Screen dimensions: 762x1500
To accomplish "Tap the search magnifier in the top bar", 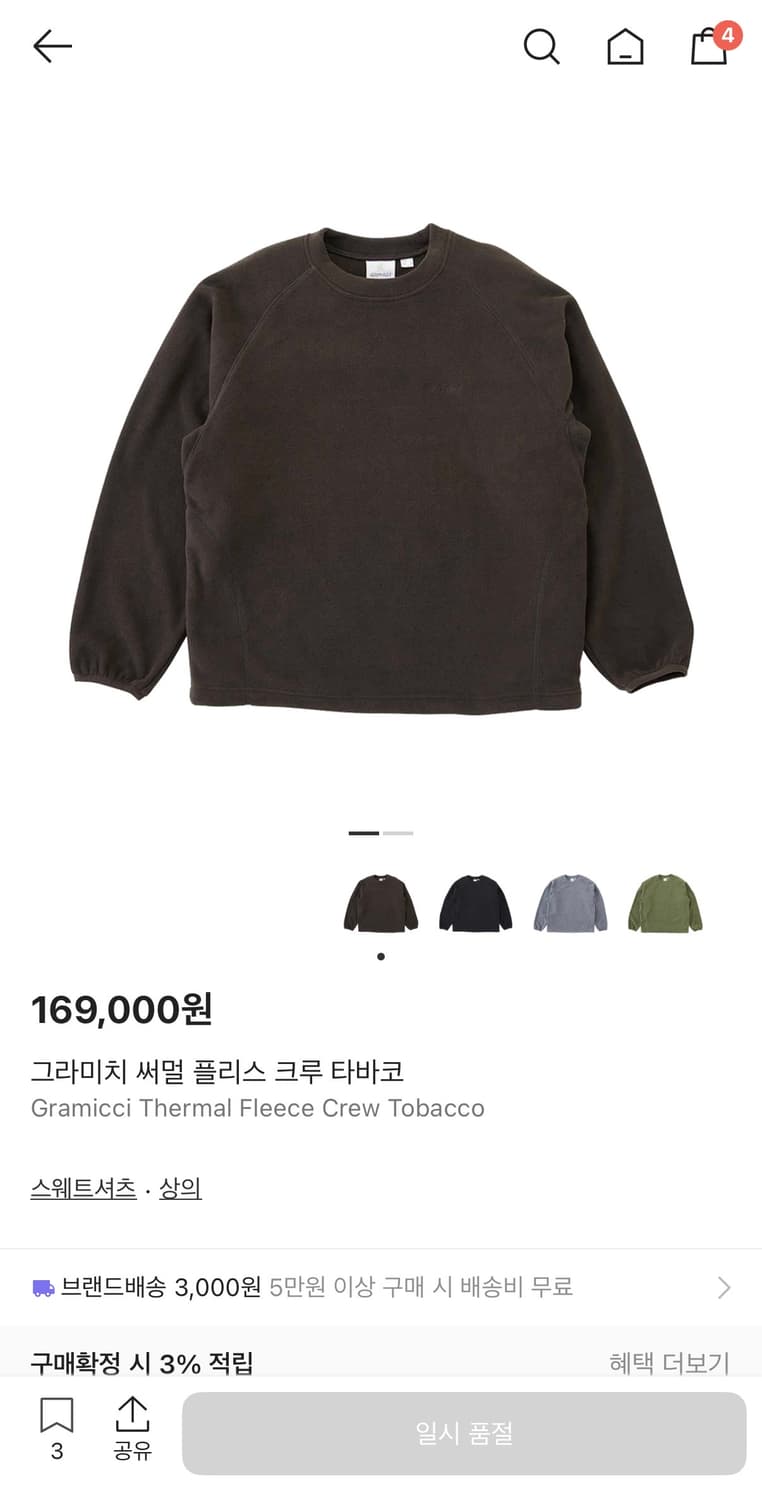I will pos(542,46).
